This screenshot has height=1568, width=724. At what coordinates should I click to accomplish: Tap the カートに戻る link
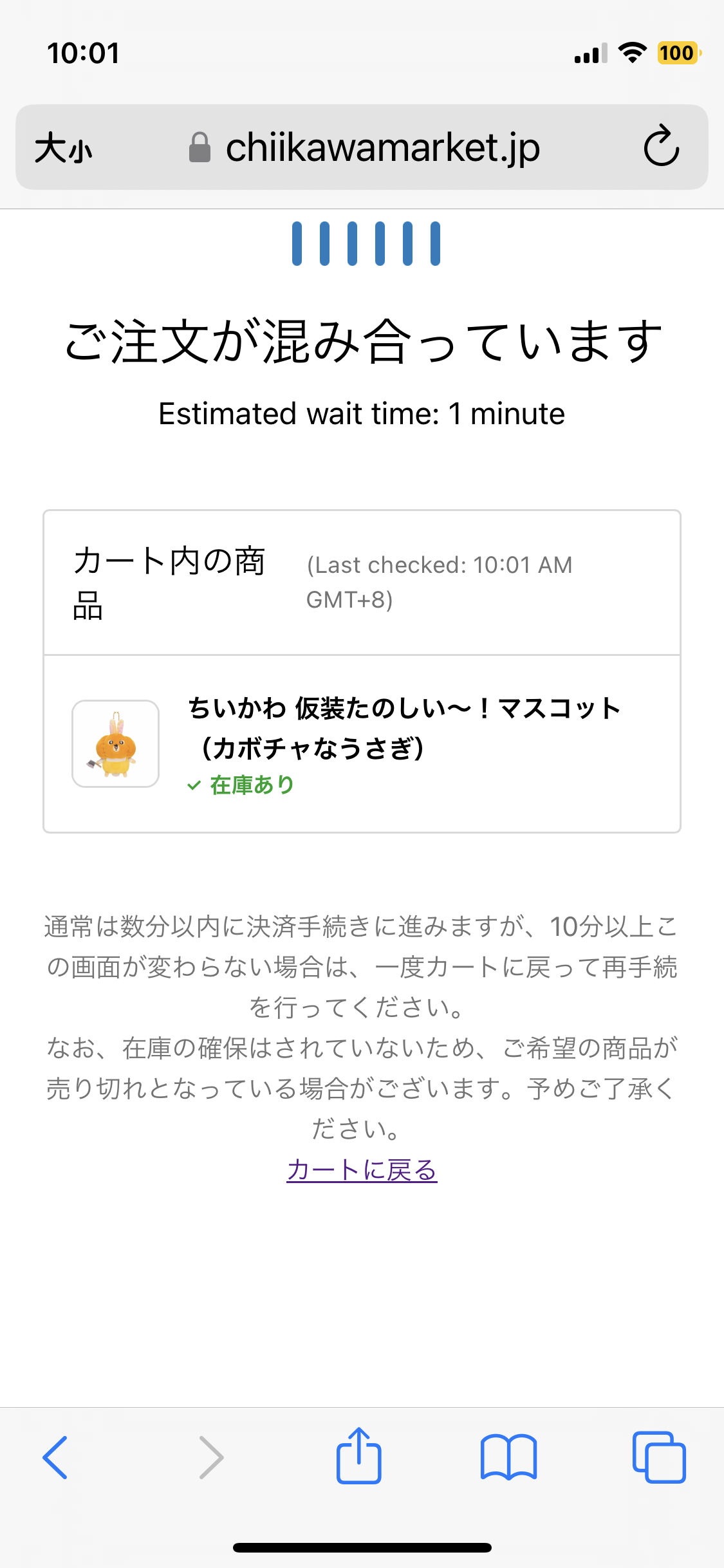(362, 1170)
